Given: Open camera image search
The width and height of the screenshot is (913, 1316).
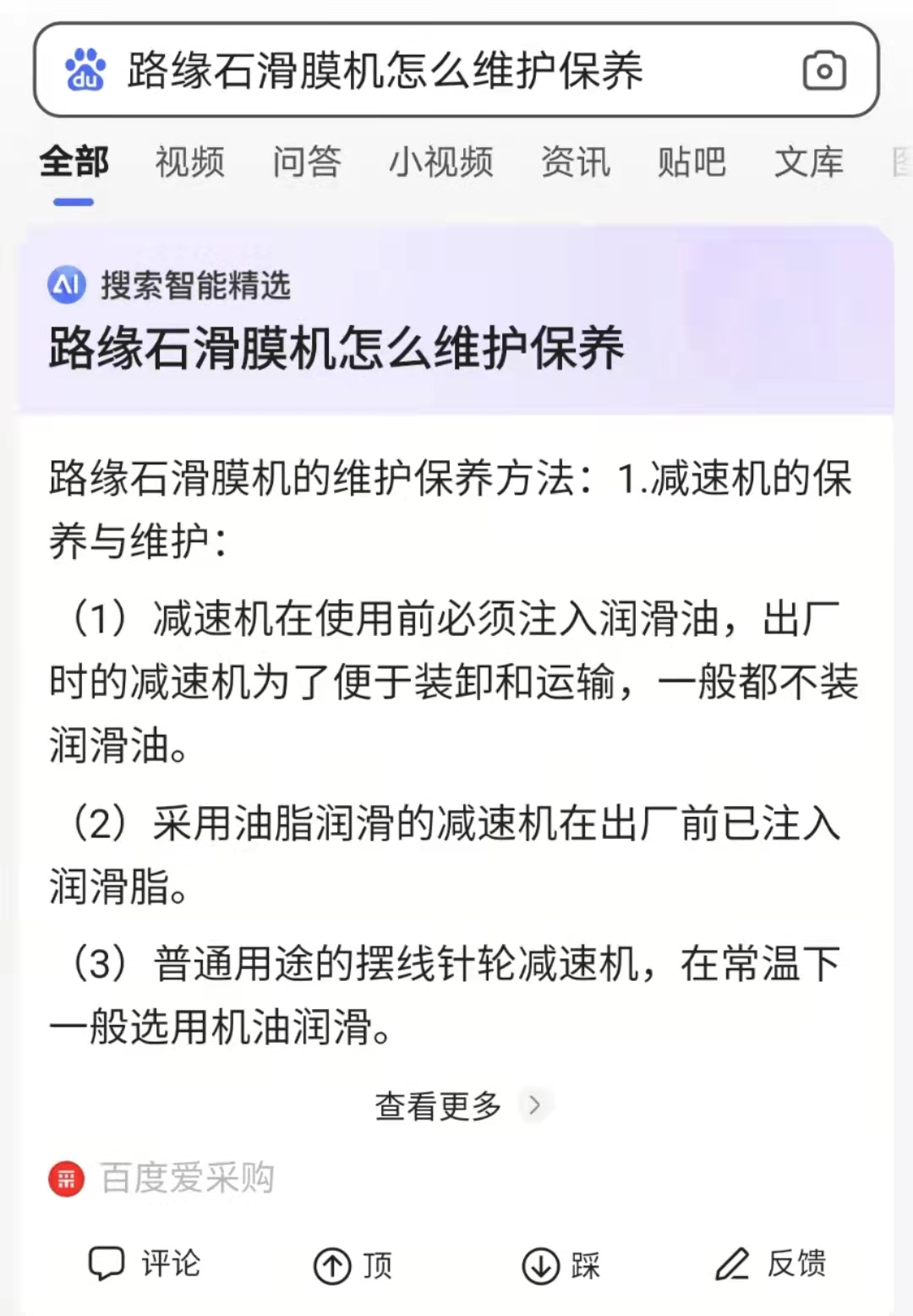Looking at the screenshot, I should click(x=823, y=70).
